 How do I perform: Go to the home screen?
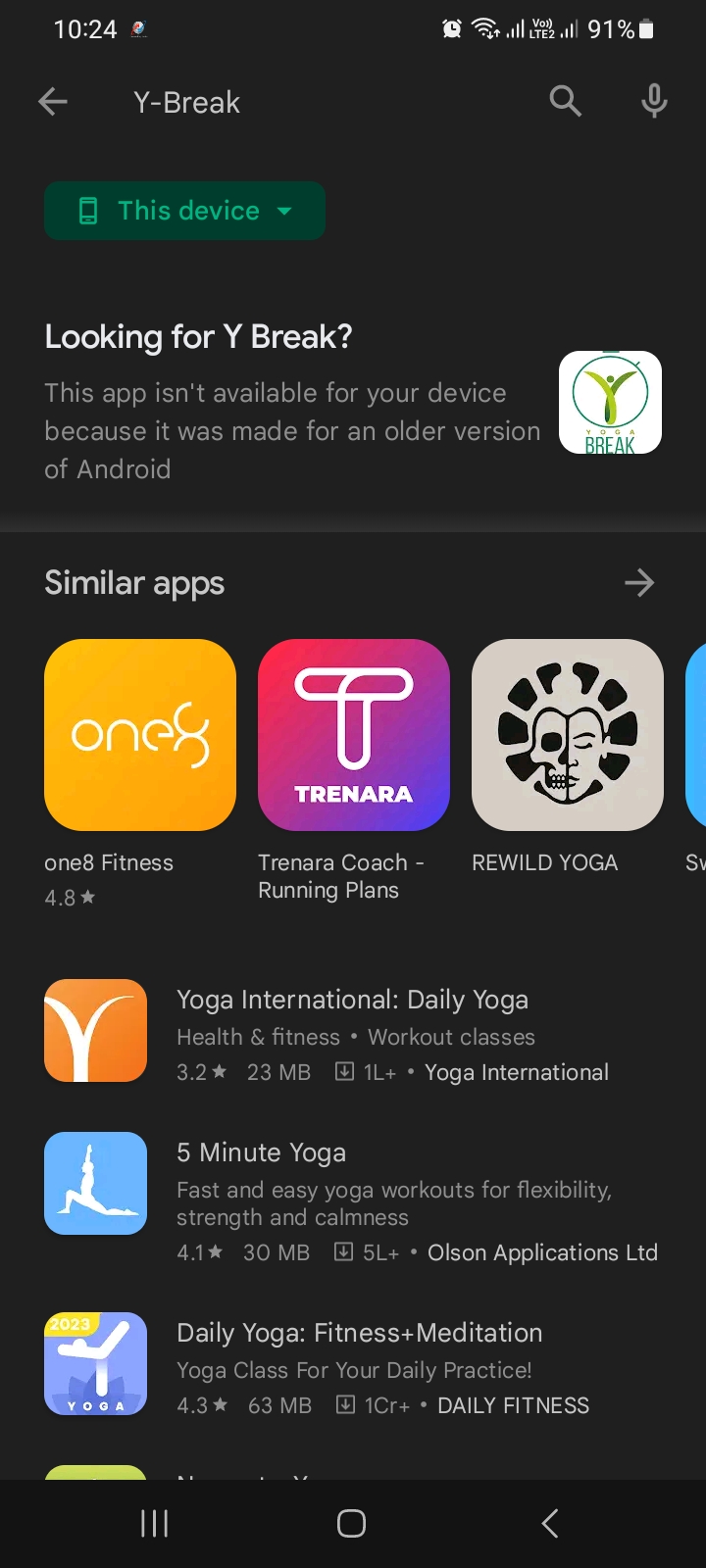(x=351, y=1523)
